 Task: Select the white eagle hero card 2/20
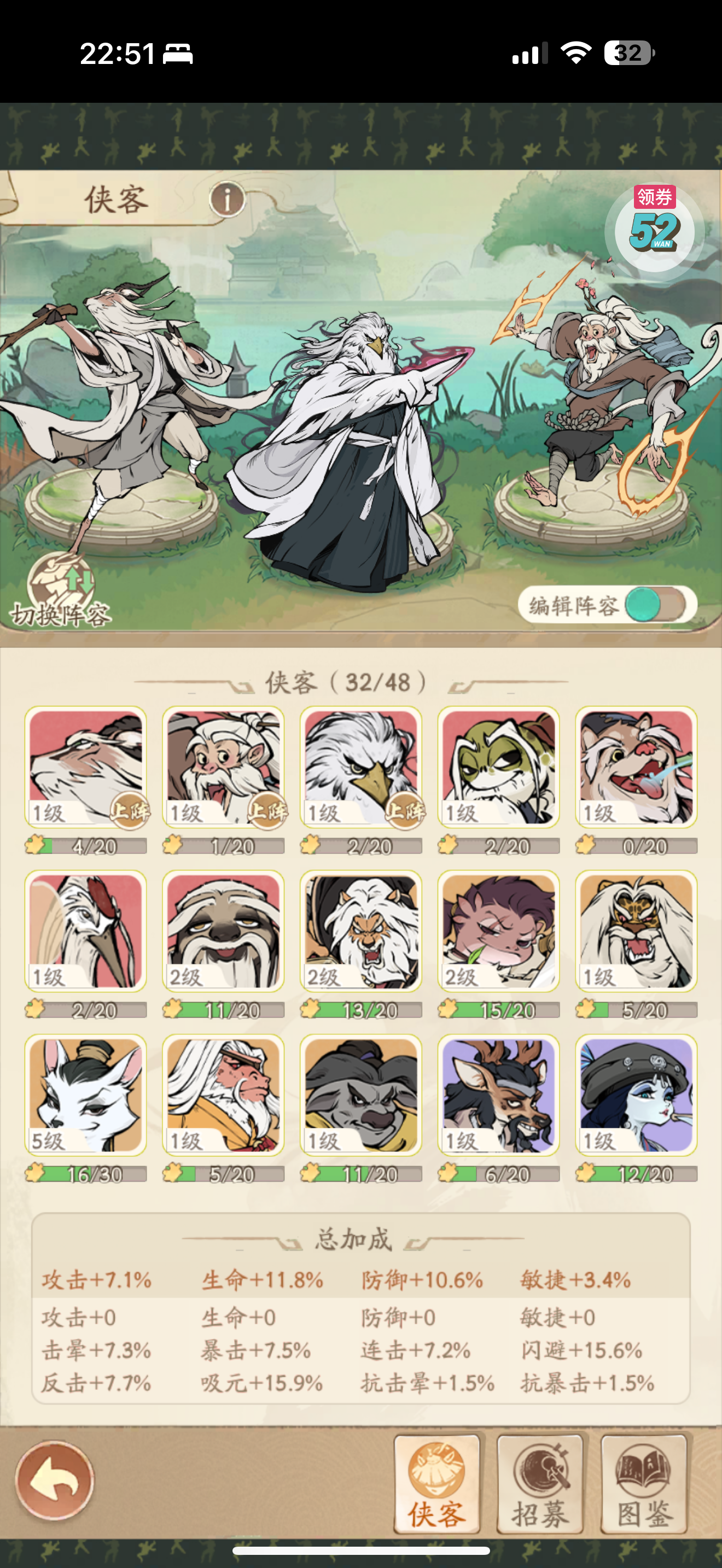coord(361,767)
